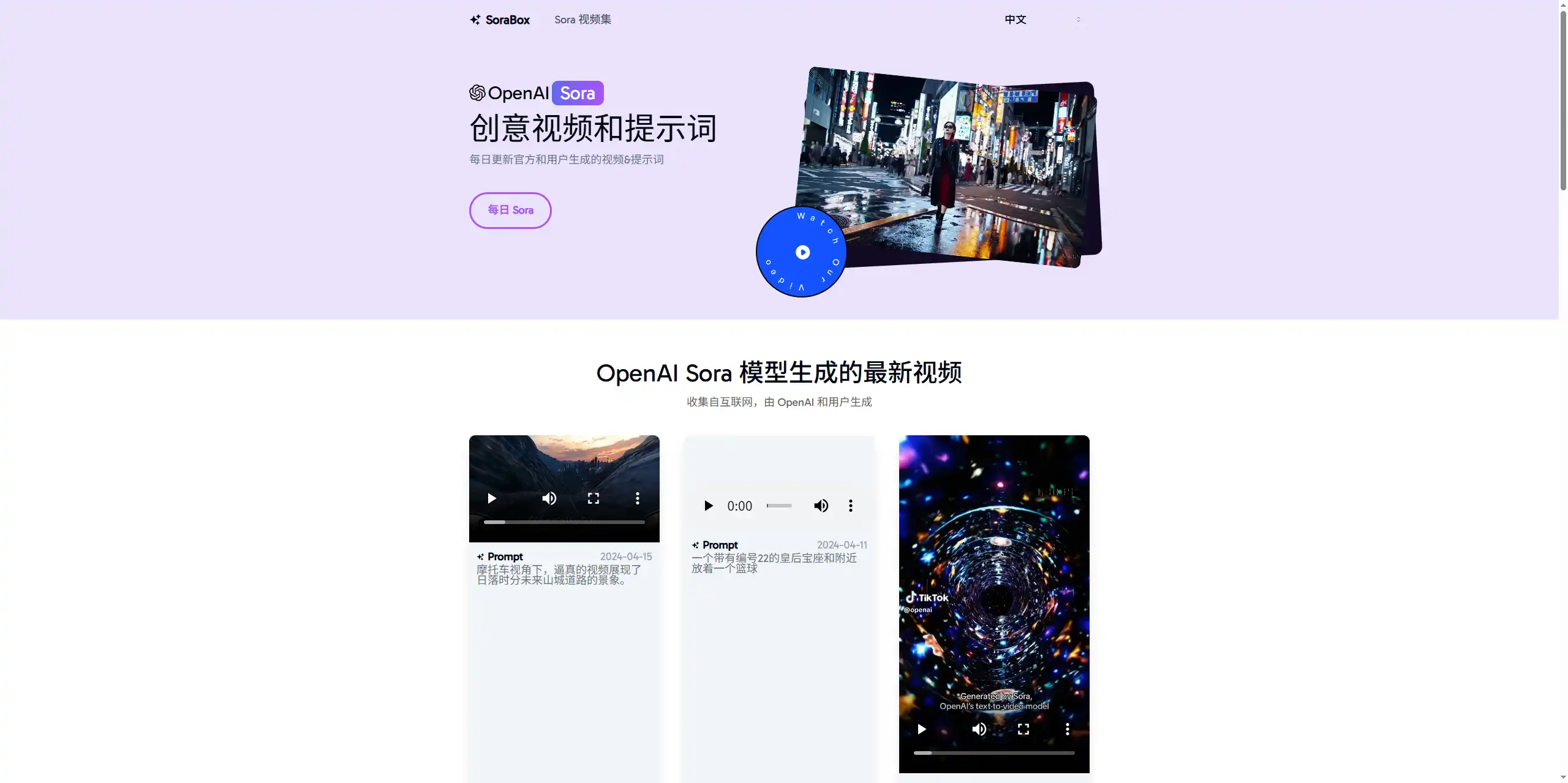The height and width of the screenshot is (783, 1568).
Task: Enter fullscreen on TikTok tunnel video
Action: click(1023, 729)
